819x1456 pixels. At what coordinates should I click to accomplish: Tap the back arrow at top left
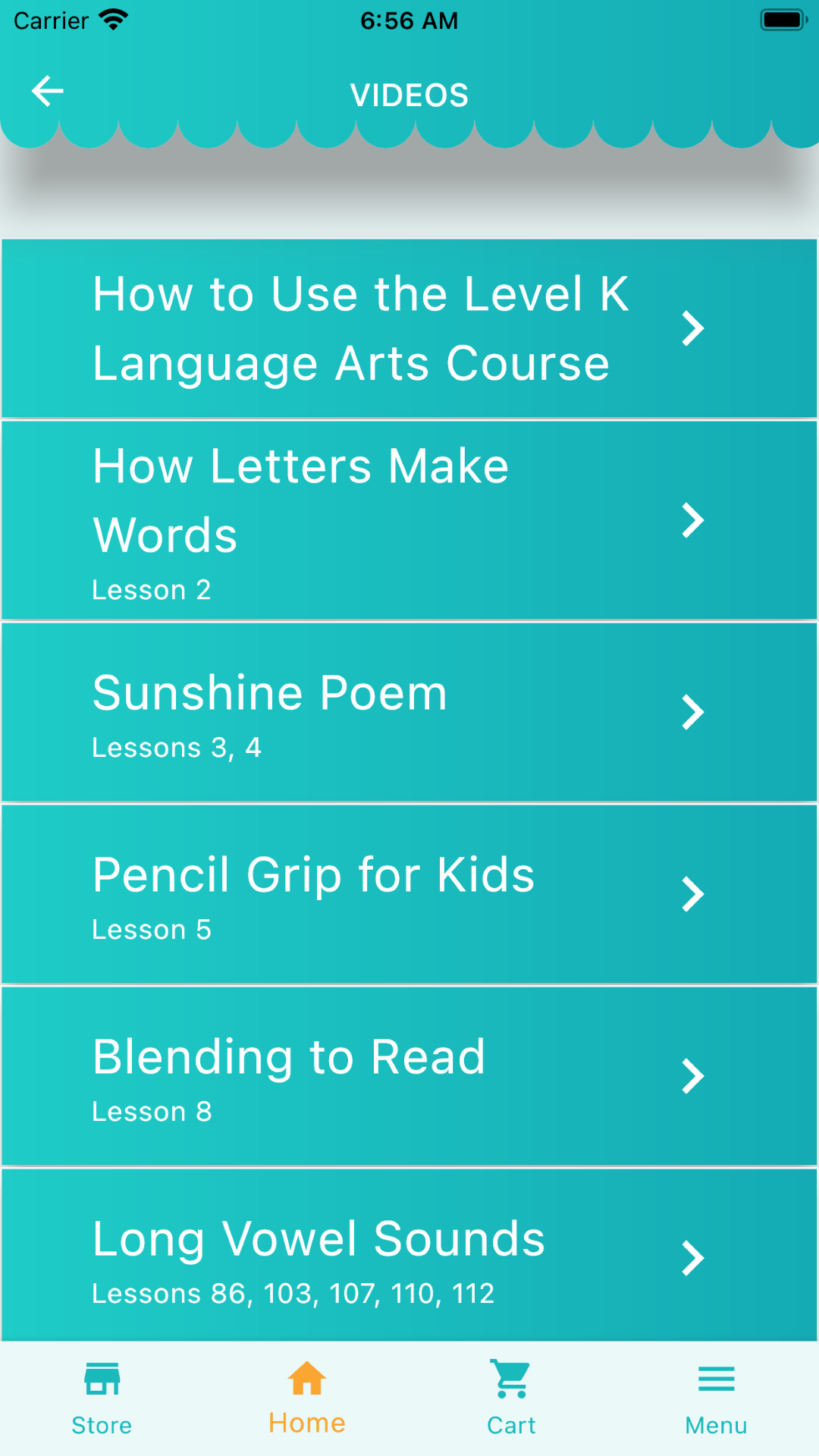point(47,90)
